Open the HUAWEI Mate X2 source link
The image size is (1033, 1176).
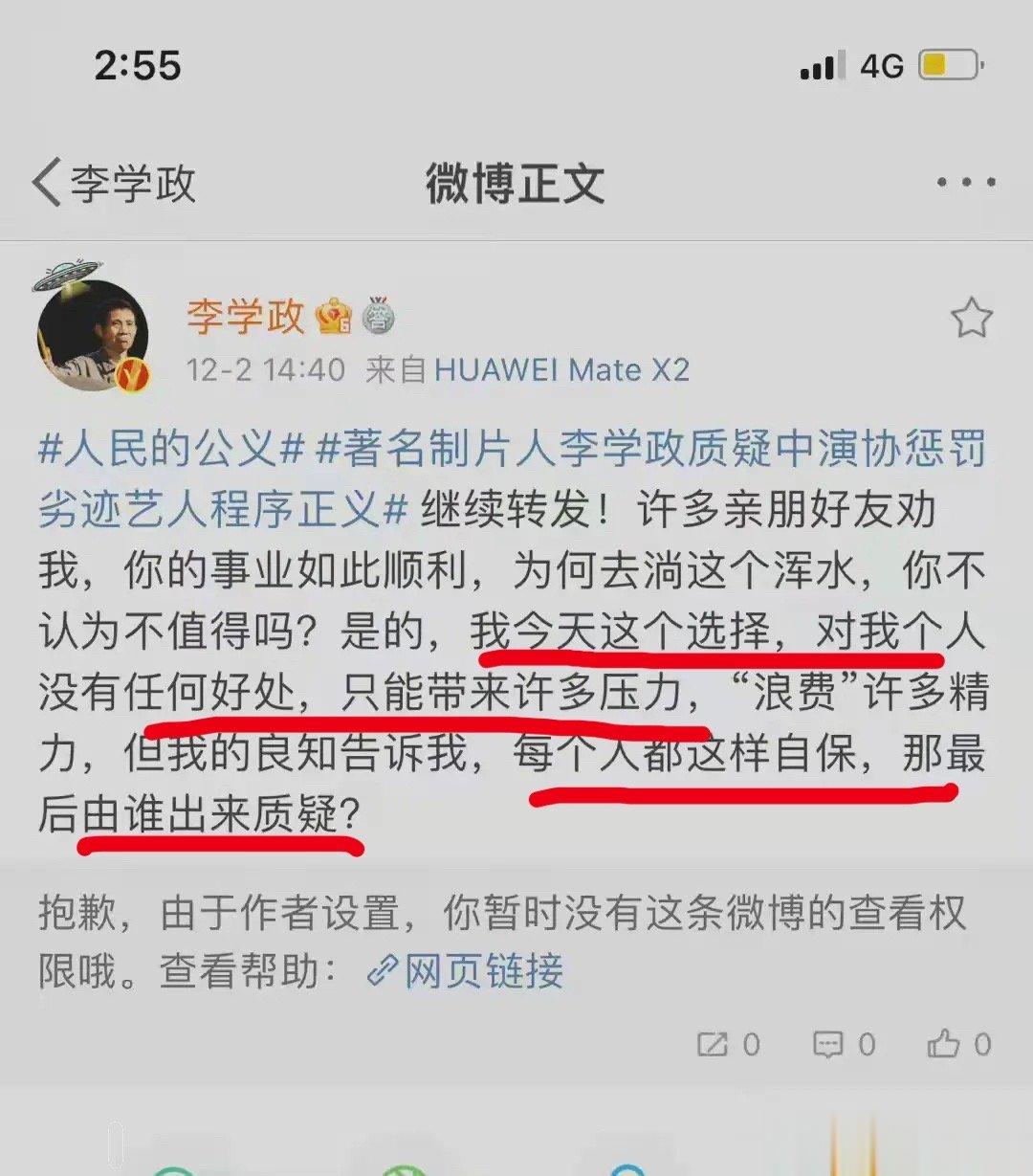tap(561, 369)
